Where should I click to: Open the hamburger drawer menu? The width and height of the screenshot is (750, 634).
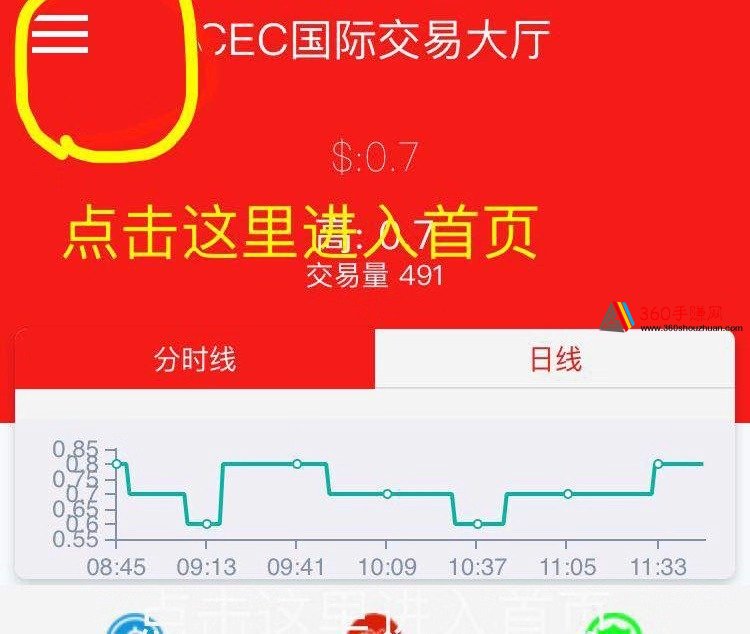click(60, 36)
